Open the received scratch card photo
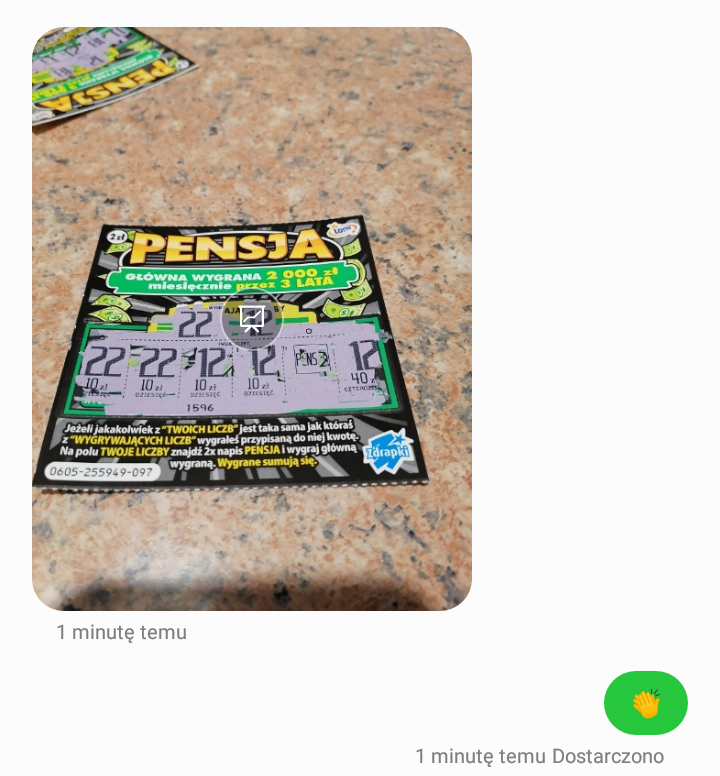Viewport: 720px width, 776px height. tap(251, 319)
